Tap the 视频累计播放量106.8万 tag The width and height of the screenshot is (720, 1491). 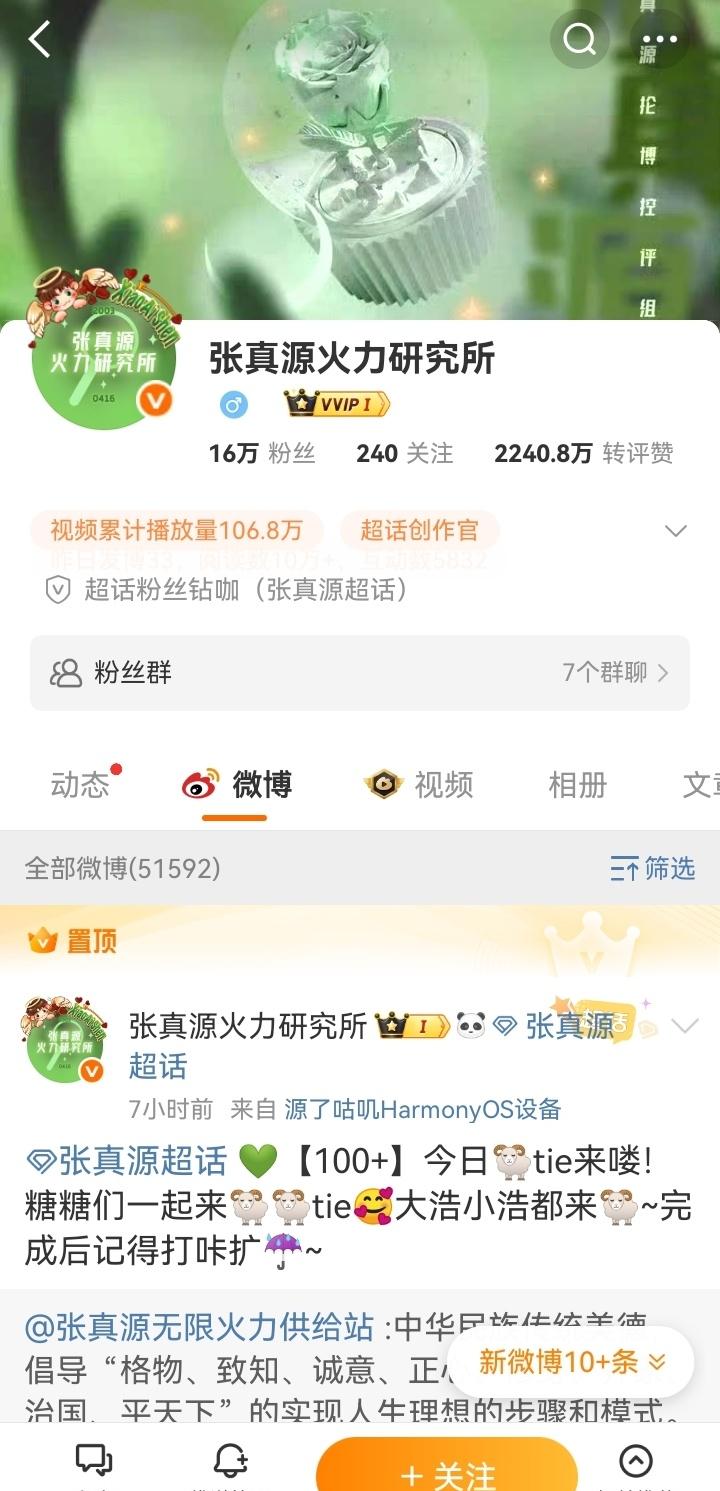click(x=177, y=530)
